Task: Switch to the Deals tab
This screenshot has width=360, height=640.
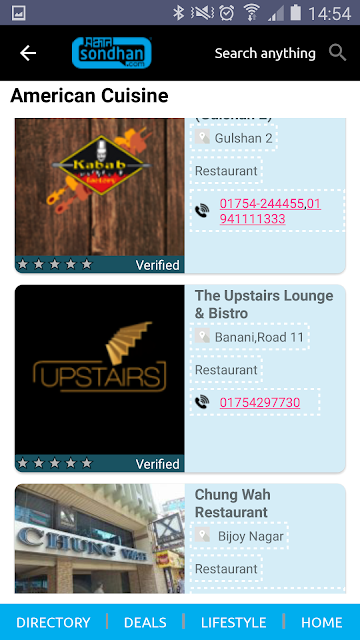Action: pyautogui.click(x=145, y=622)
